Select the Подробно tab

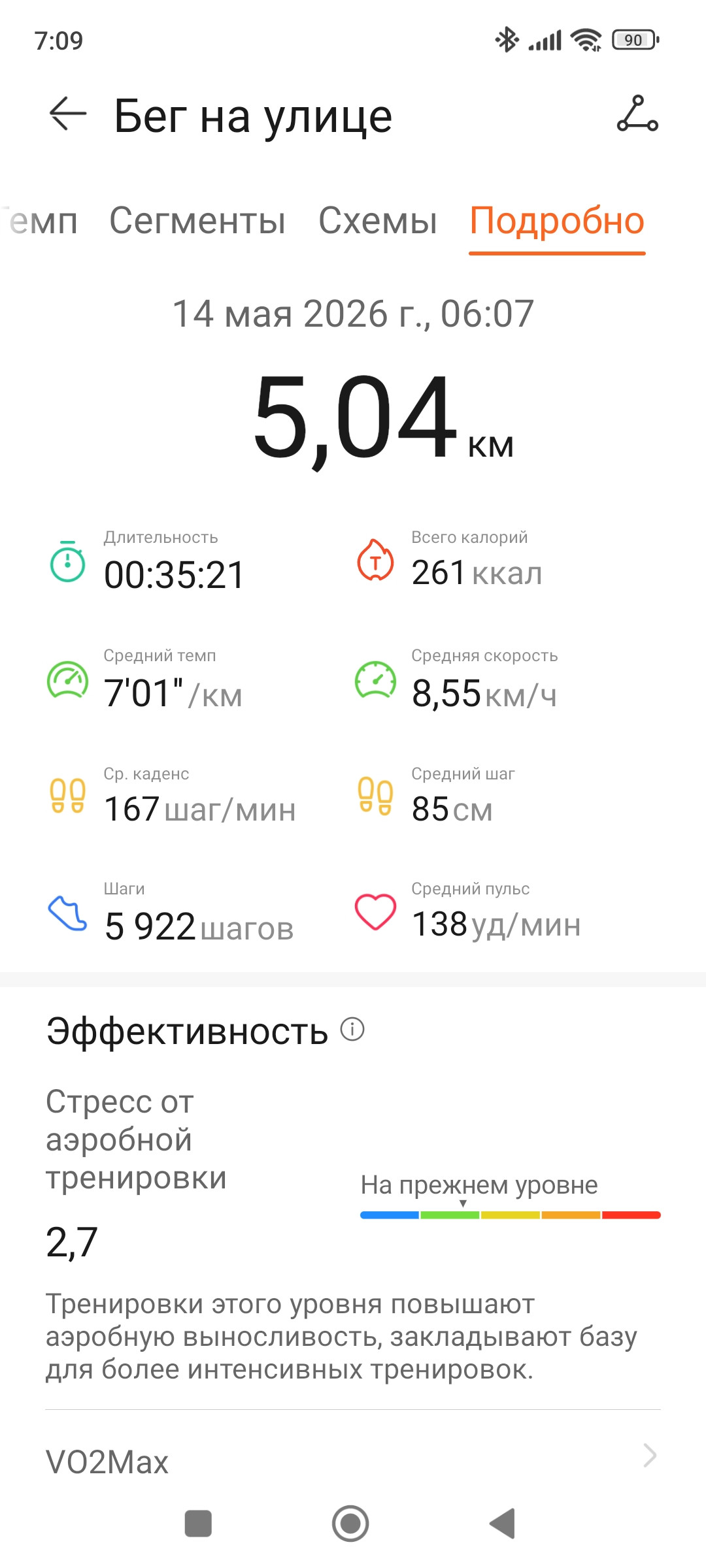tap(557, 221)
